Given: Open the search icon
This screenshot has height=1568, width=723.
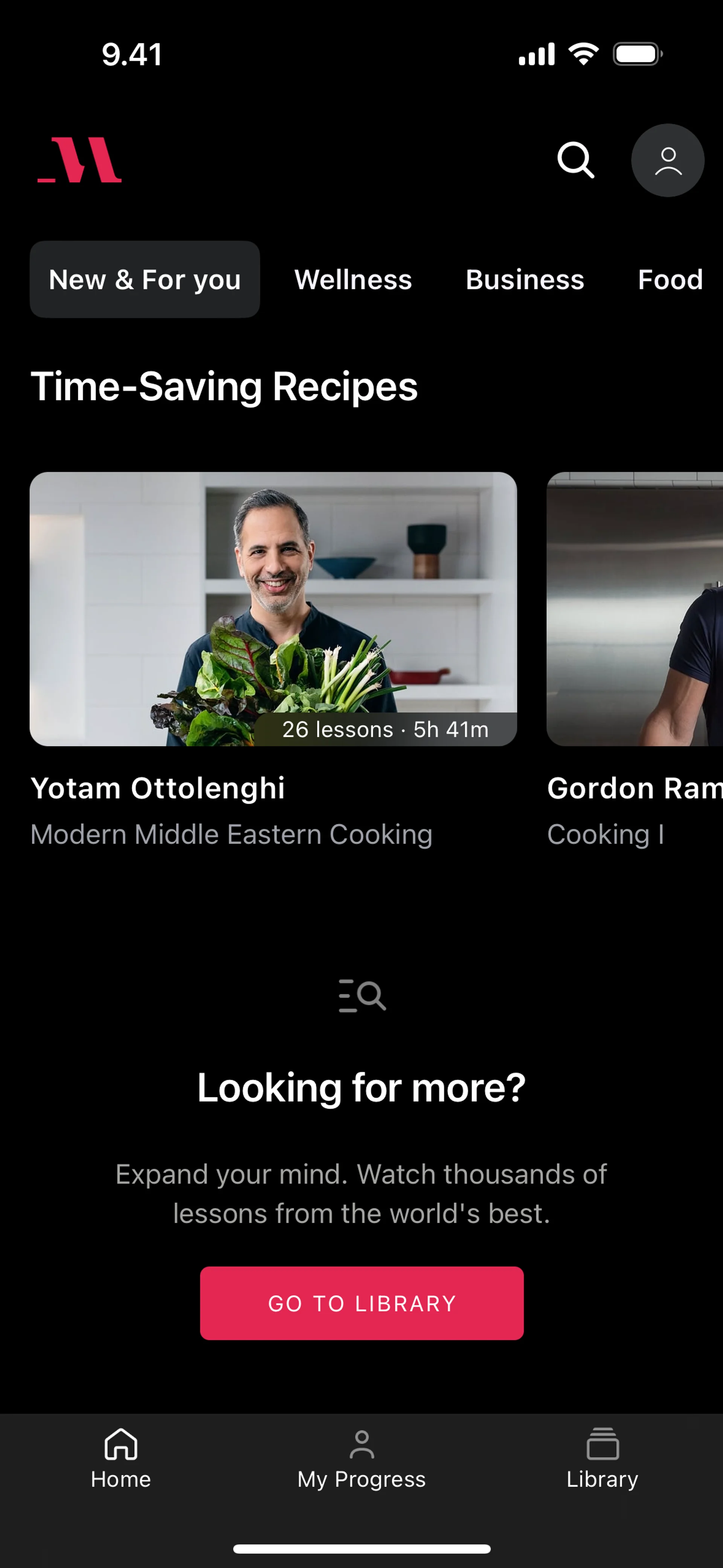Looking at the screenshot, I should 575,160.
